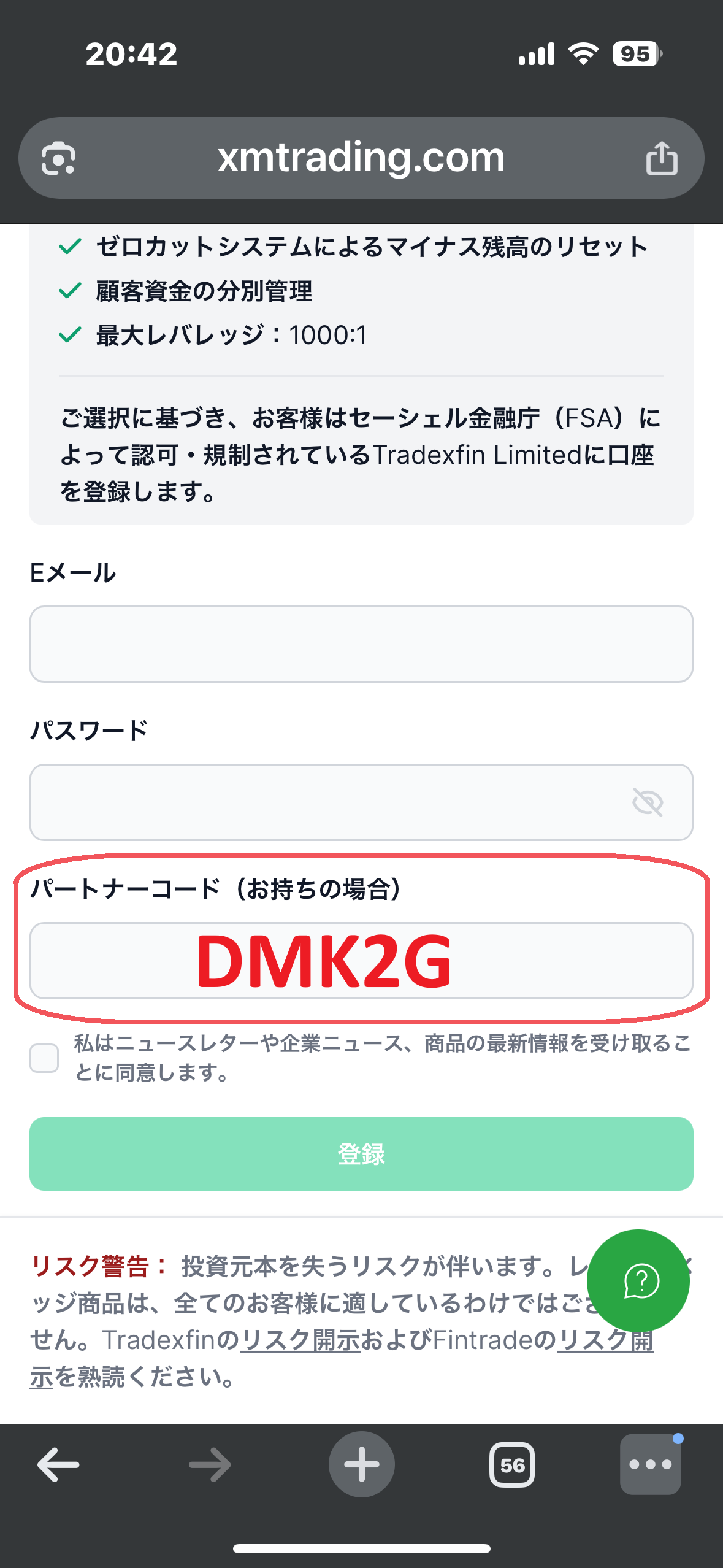Open the lens search icon in address bar
This screenshot has height=1568, width=723.
(58, 158)
